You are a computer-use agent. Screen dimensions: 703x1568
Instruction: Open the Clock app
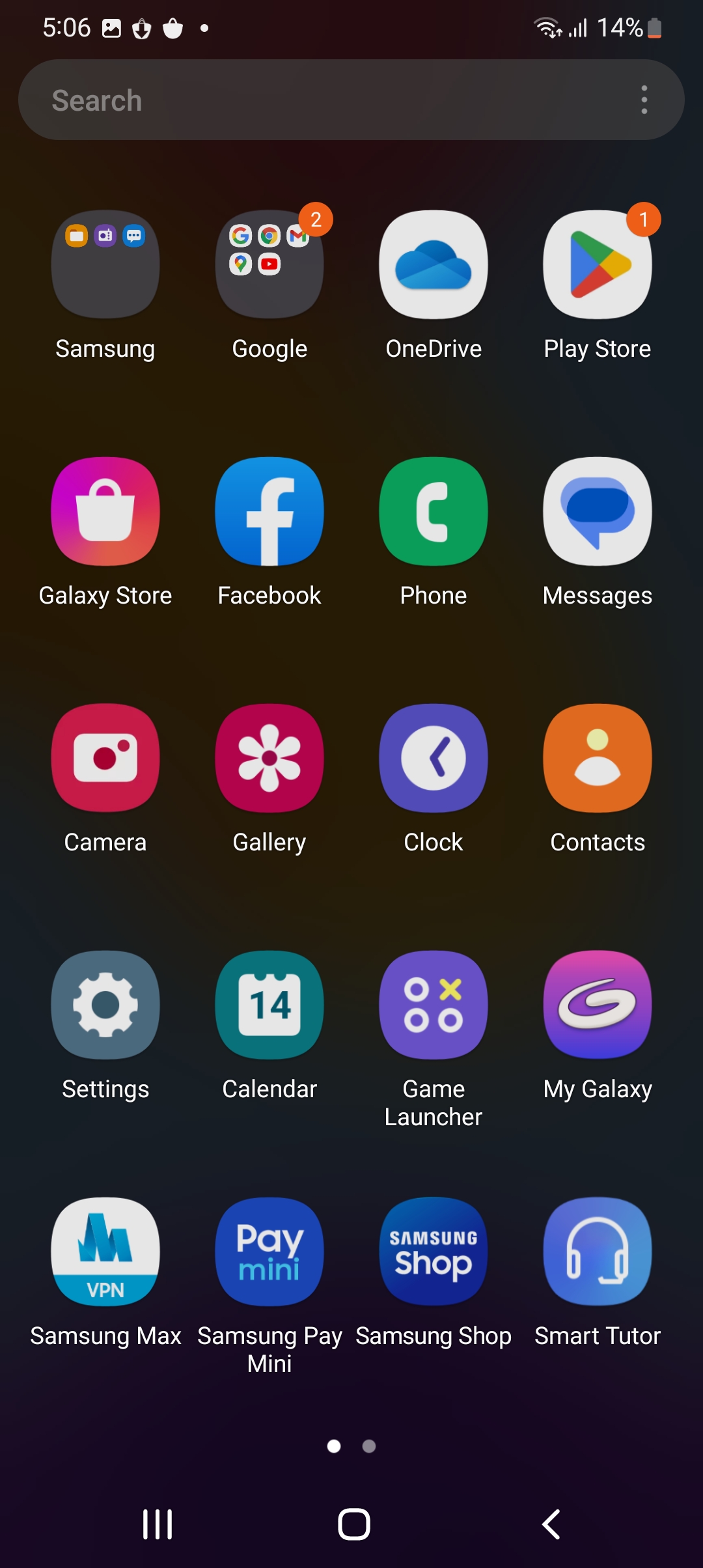pyautogui.click(x=434, y=759)
